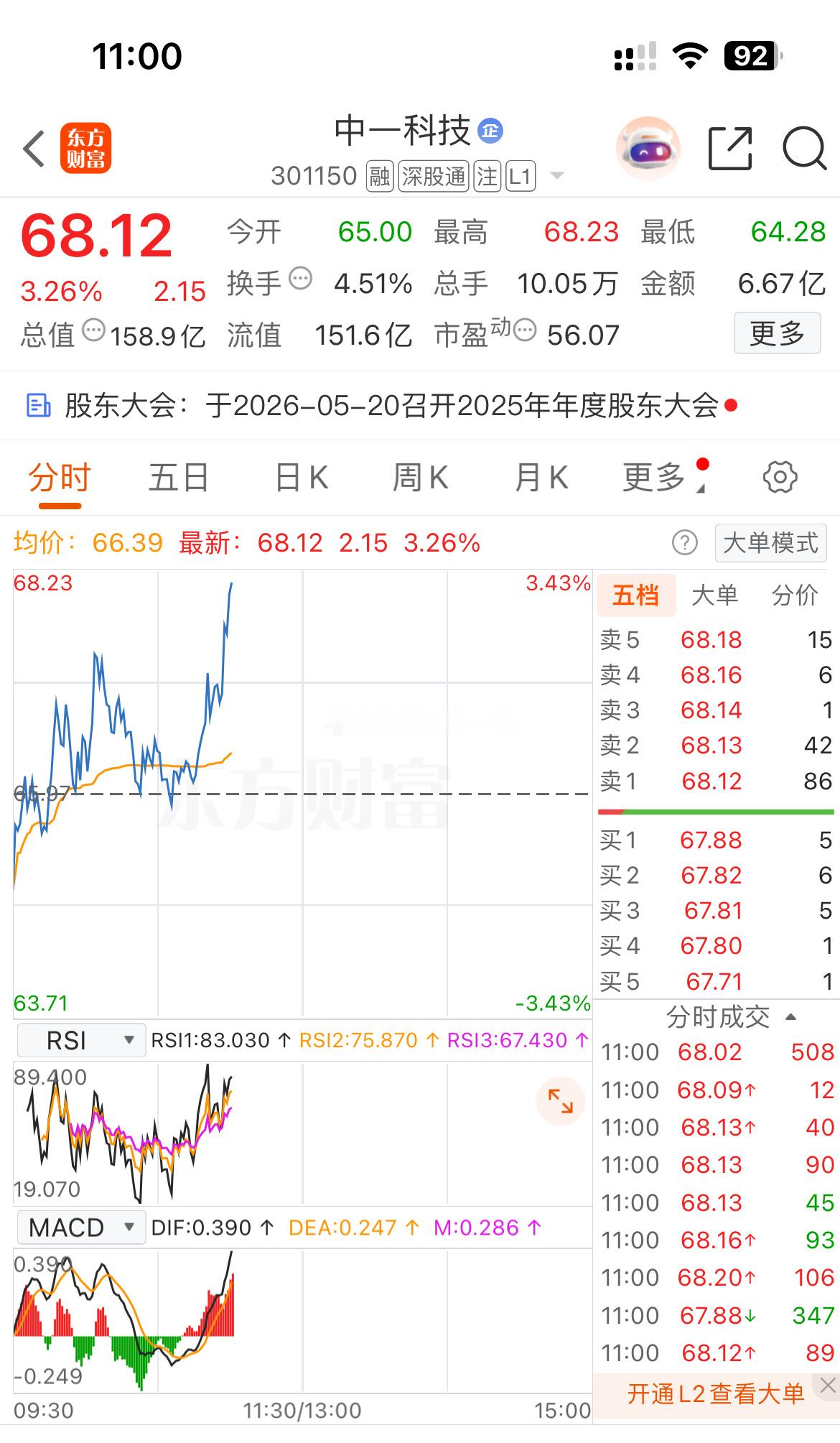Tap the share icon at top right
840x1443 pixels.
coord(730,147)
